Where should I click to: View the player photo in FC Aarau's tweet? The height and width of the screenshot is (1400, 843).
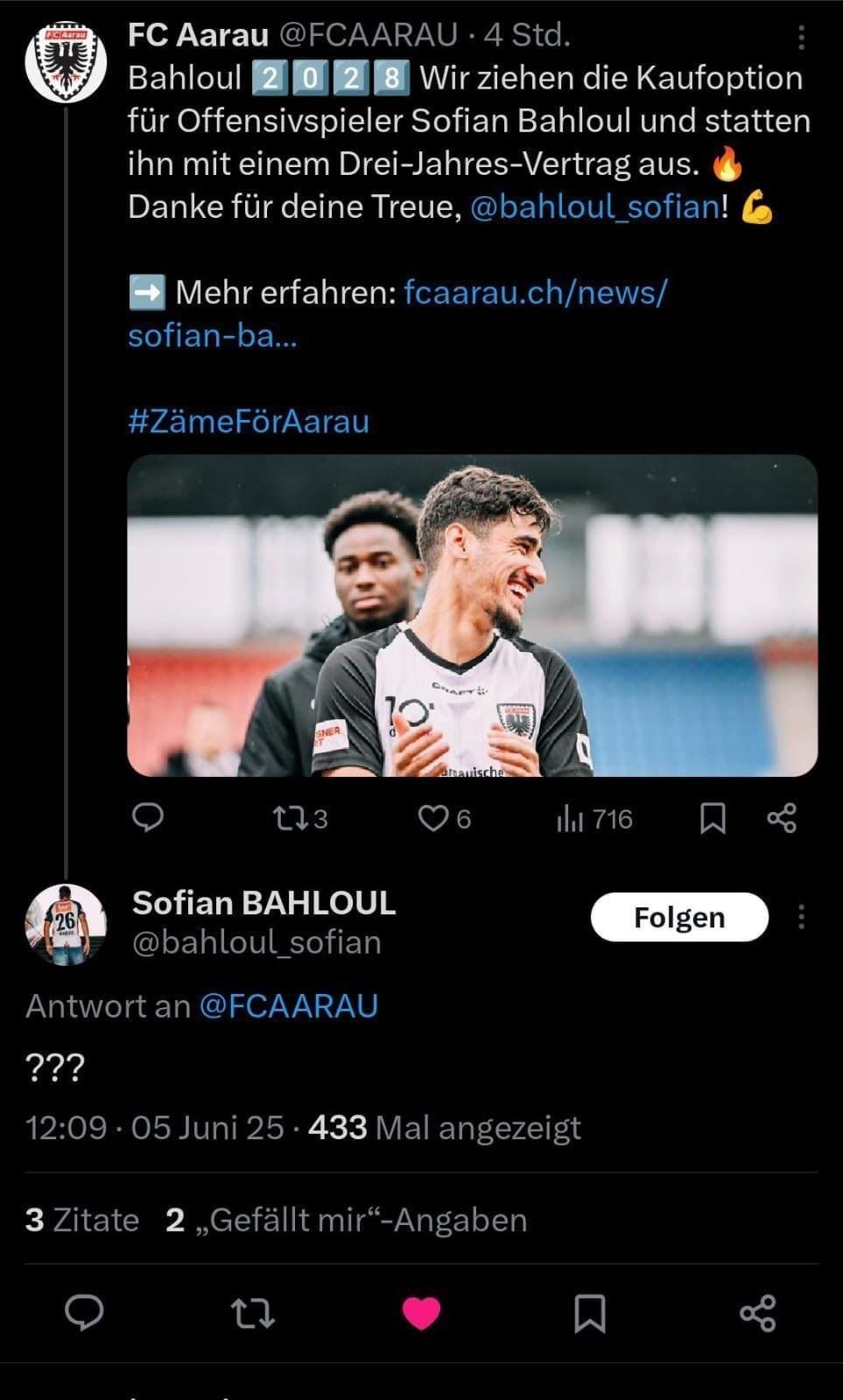[x=473, y=615]
